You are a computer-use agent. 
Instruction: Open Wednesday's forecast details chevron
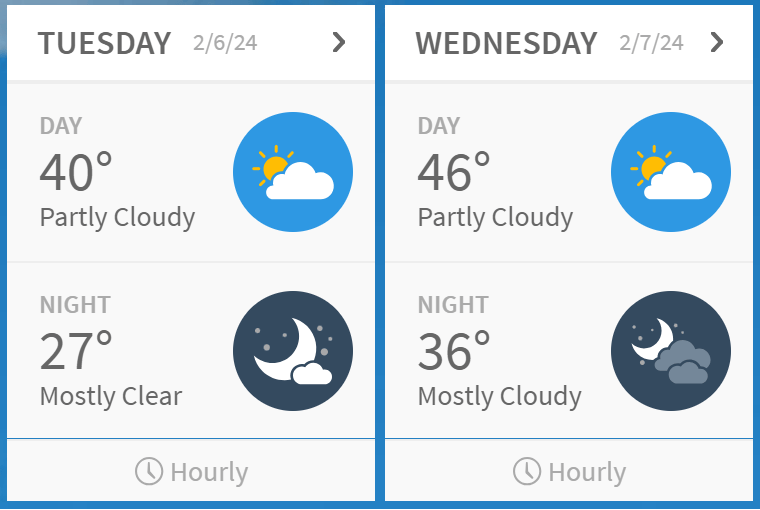[716, 42]
